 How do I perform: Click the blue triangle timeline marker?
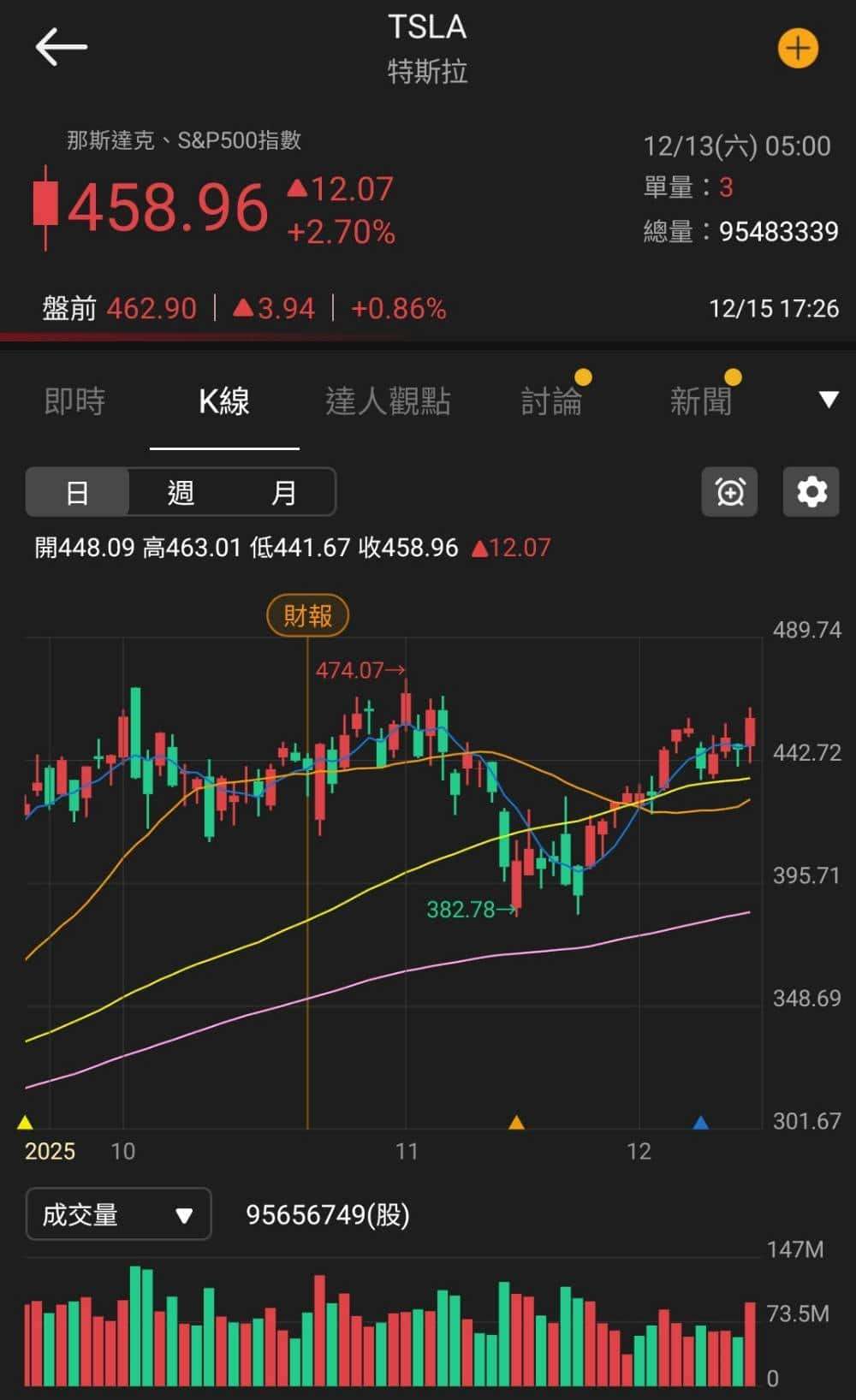coord(702,1119)
